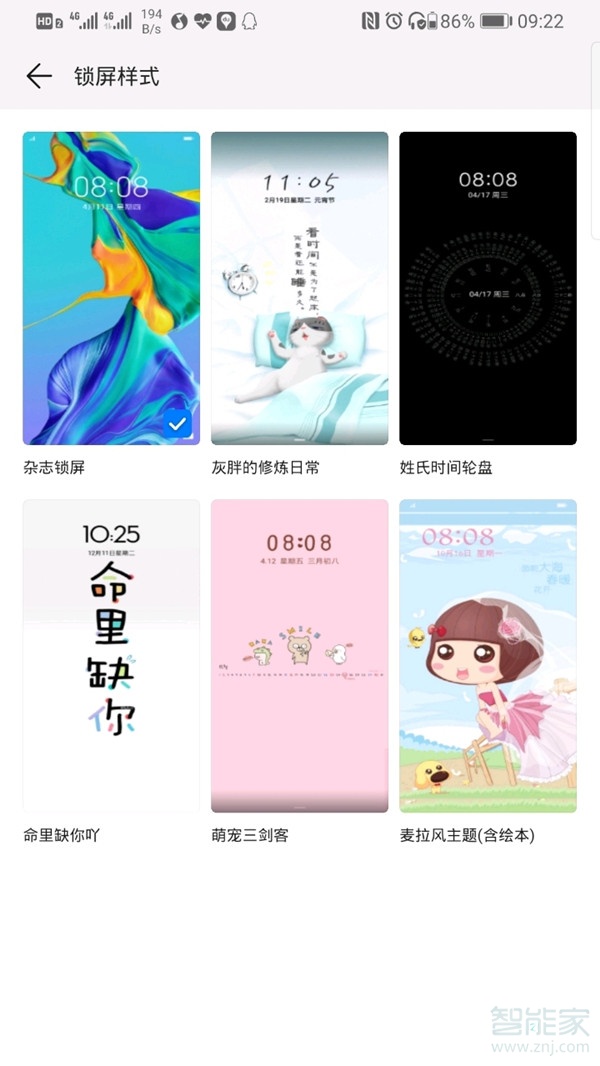Pick the 命里缺你吖 lock screen style
The height and width of the screenshot is (1066, 600).
[111, 655]
